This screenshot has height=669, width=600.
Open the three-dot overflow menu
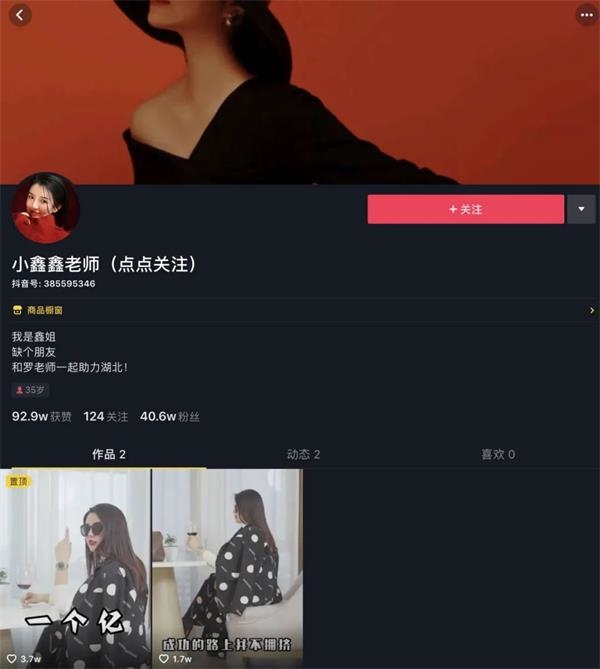pyautogui.click(x=586, y=15)
